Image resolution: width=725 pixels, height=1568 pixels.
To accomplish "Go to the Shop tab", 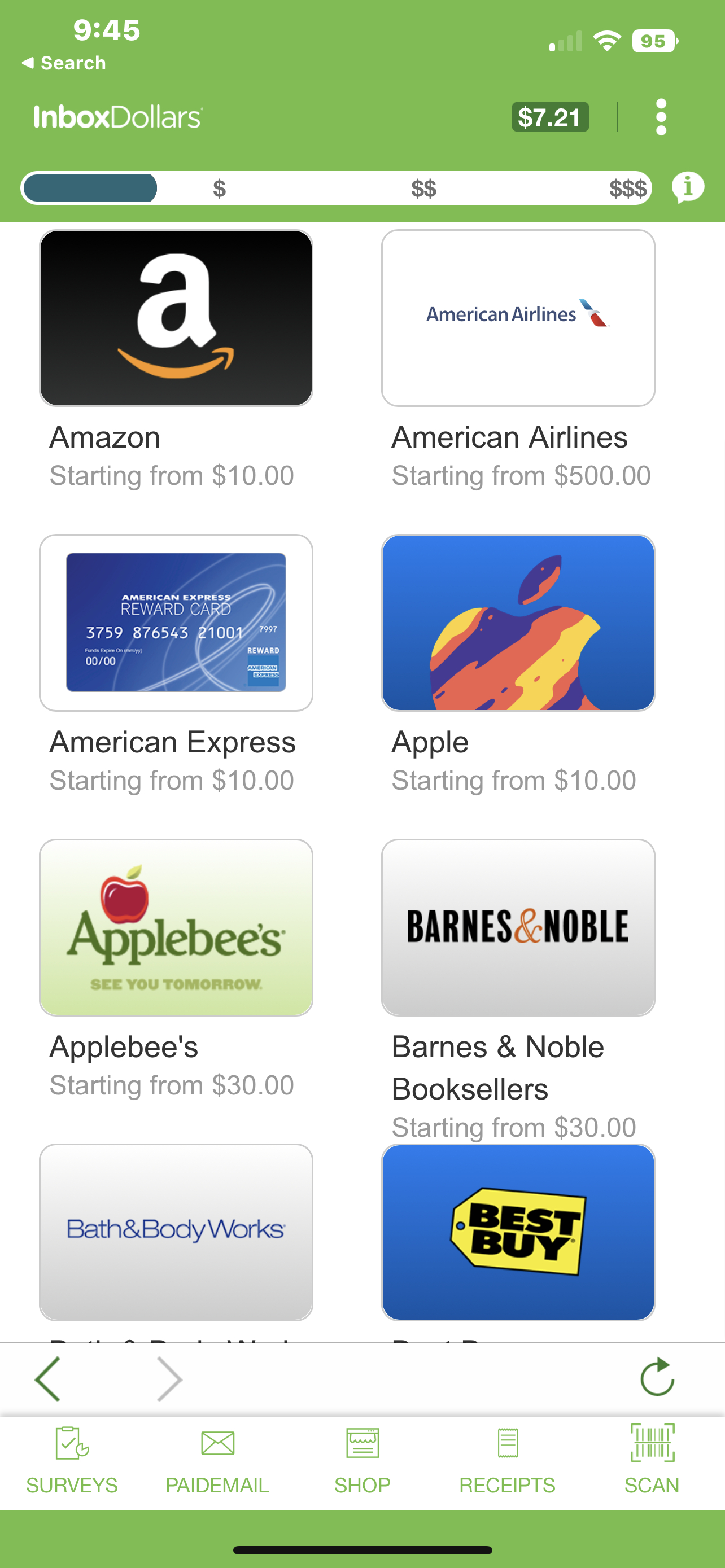I will pos(362,1460).
